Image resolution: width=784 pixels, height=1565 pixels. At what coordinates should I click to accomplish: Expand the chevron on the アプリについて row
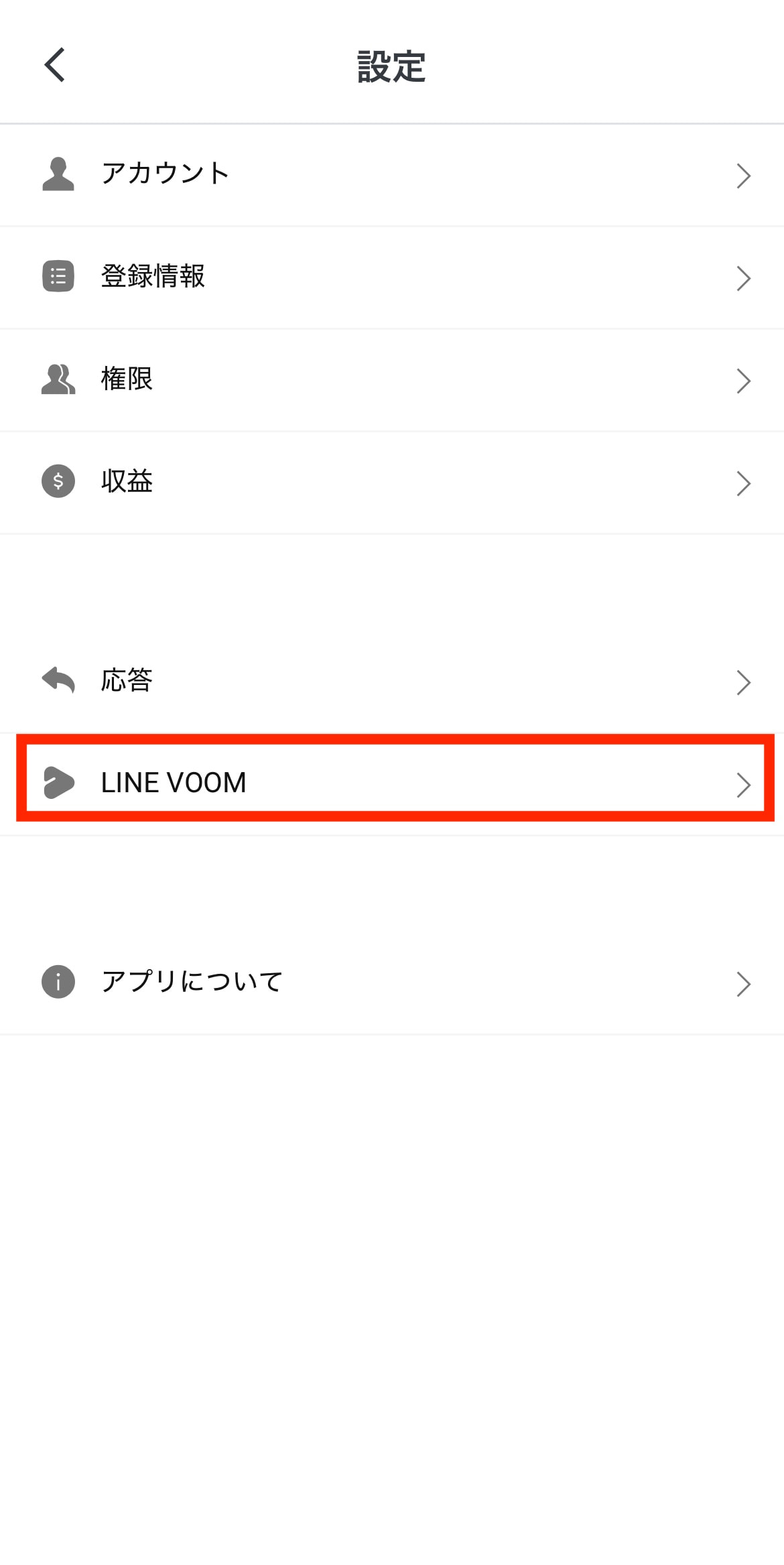pyautogui.click(x=744, y=984)
